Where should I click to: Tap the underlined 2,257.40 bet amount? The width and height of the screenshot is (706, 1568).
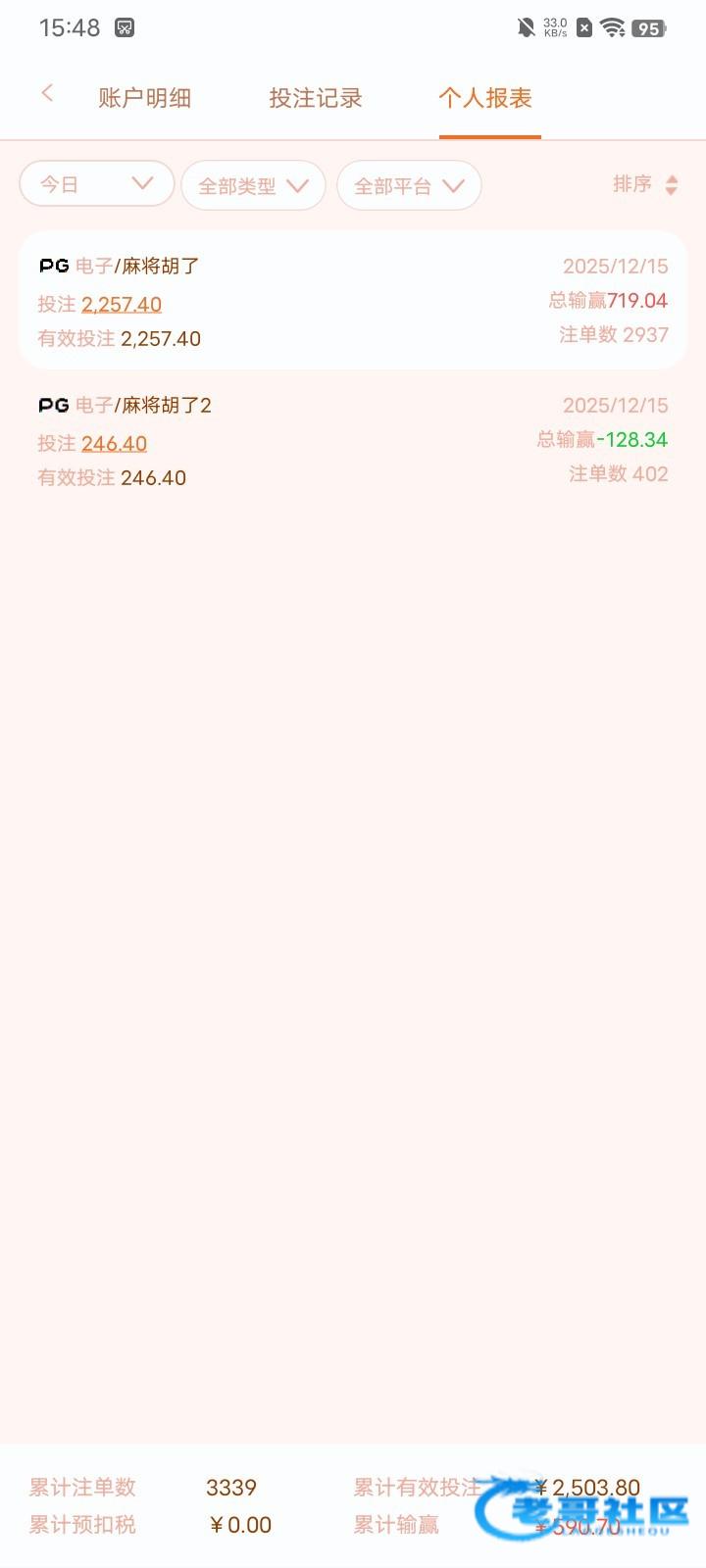coord(122,305)
